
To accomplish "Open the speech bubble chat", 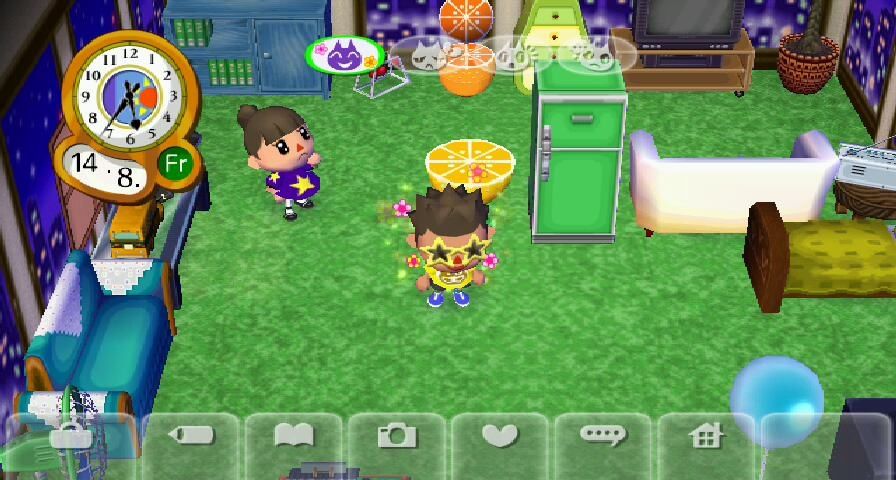I will tap(603, 436).
